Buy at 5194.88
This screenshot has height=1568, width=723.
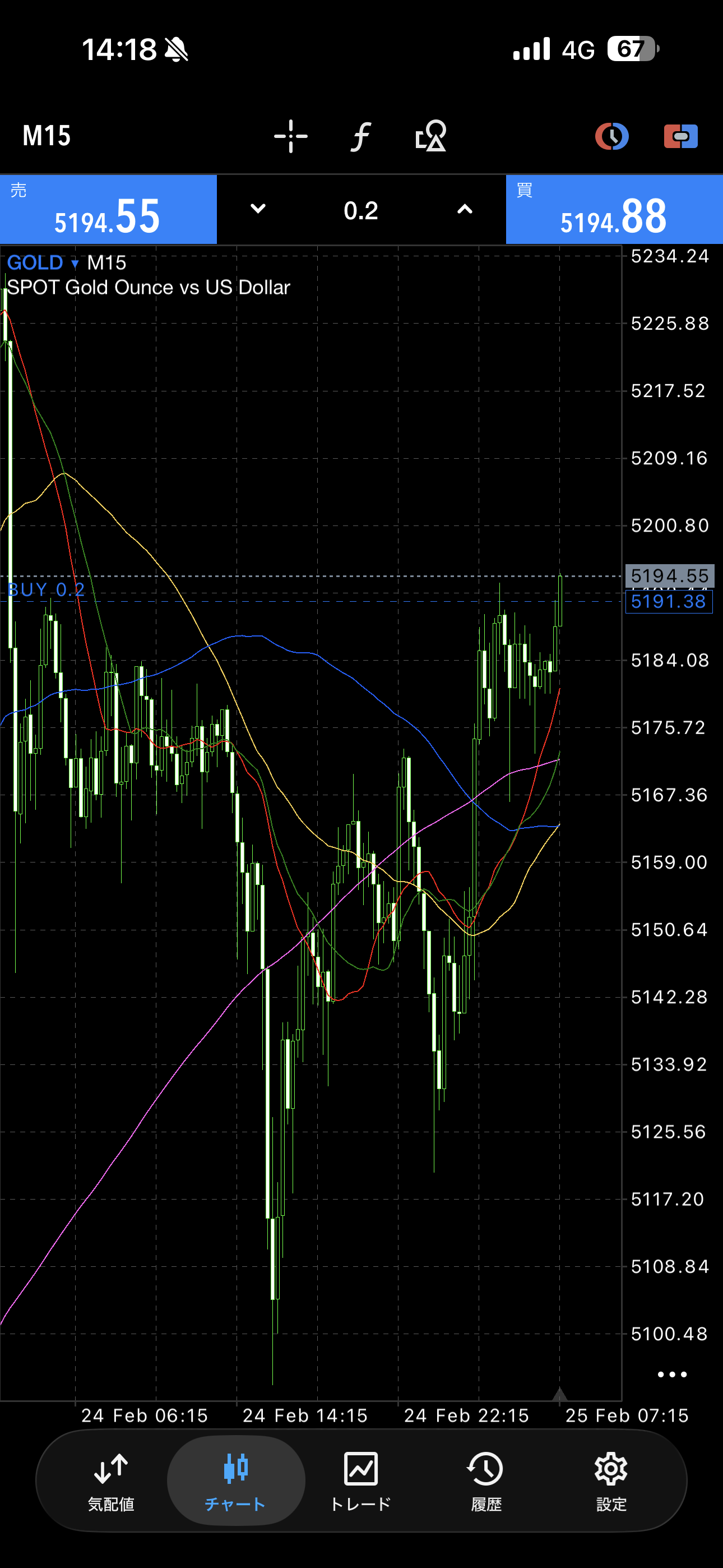point(614,210)
